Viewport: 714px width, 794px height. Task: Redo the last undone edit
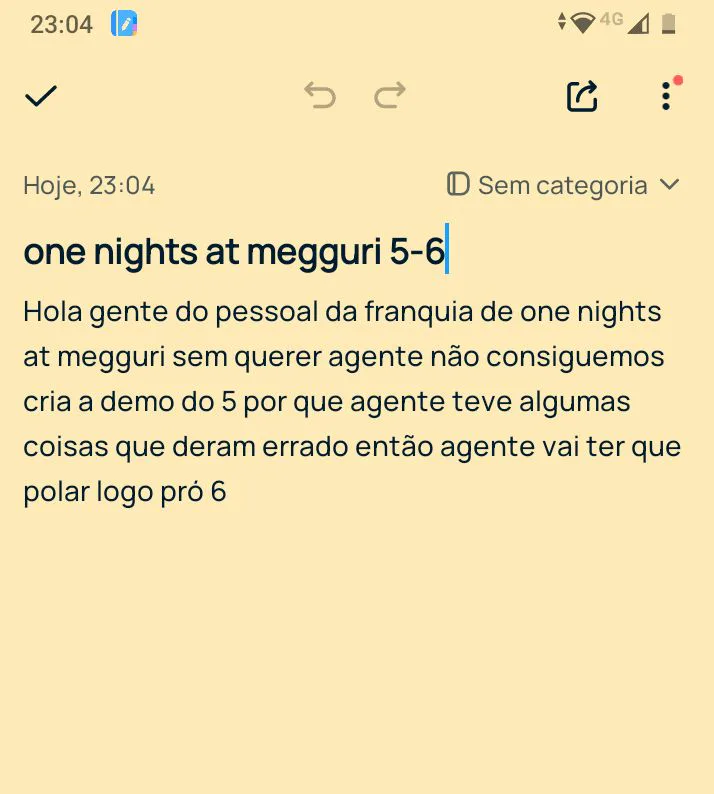(389, 96)
